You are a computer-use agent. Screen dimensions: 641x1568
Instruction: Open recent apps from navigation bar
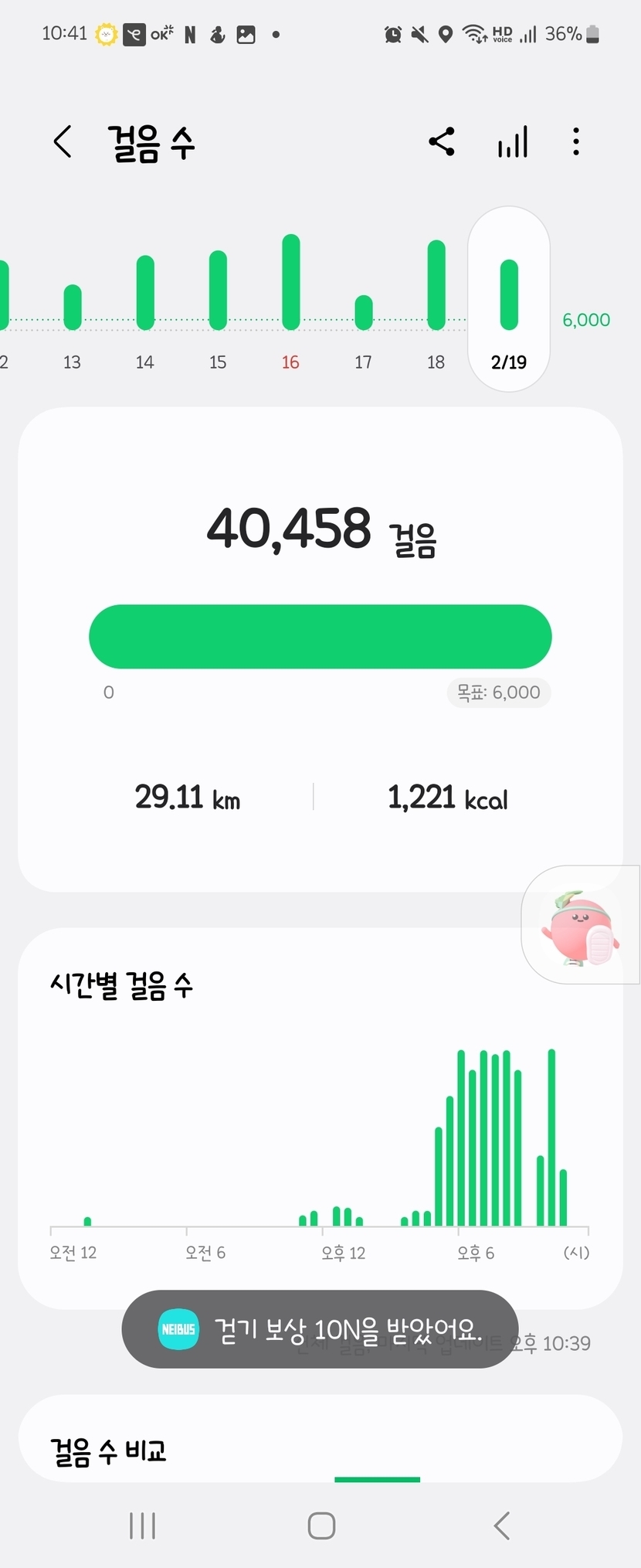point(143,1525)
